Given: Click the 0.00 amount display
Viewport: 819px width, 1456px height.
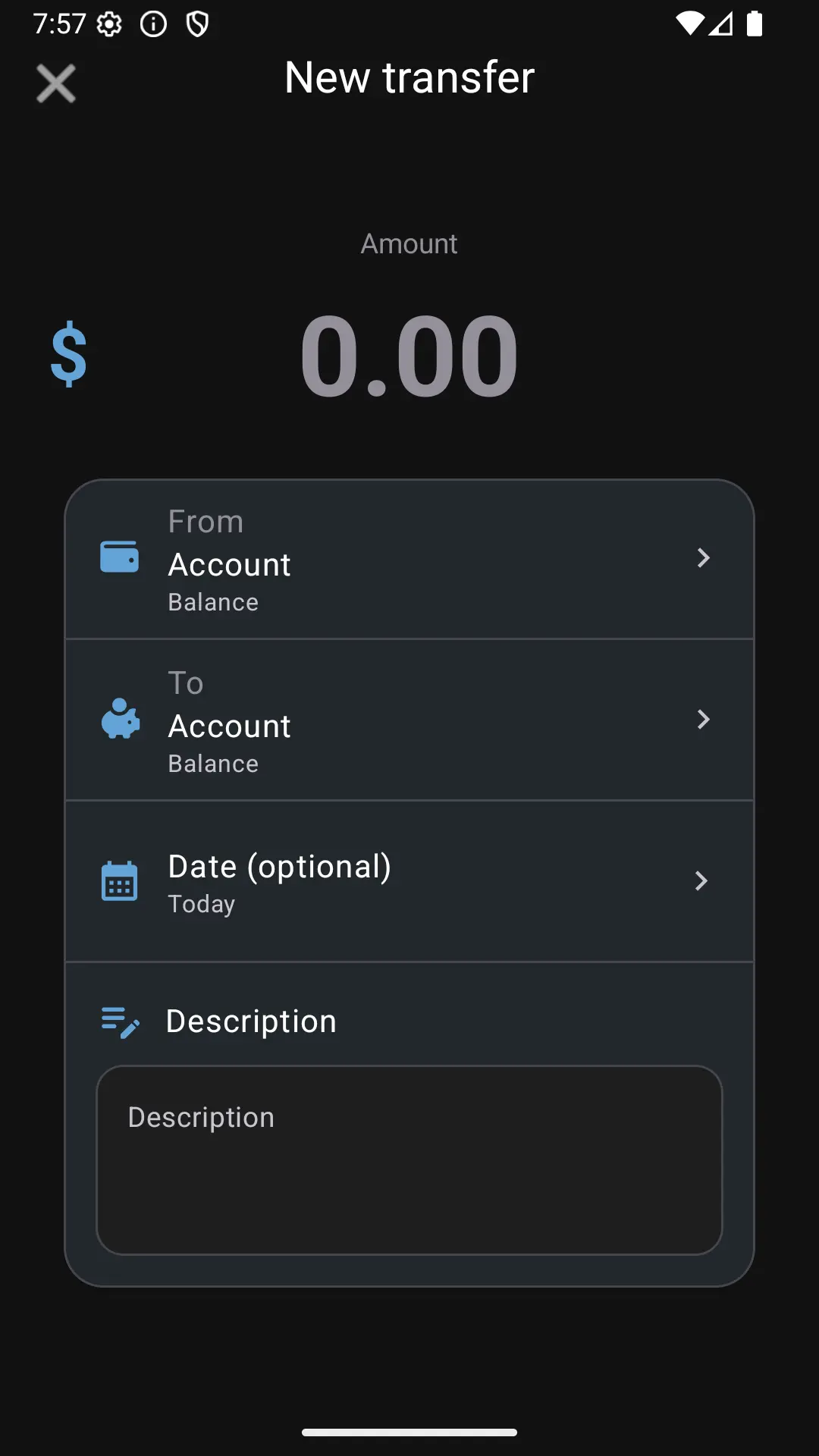Looking at the screenshot, I should point(409,354).
